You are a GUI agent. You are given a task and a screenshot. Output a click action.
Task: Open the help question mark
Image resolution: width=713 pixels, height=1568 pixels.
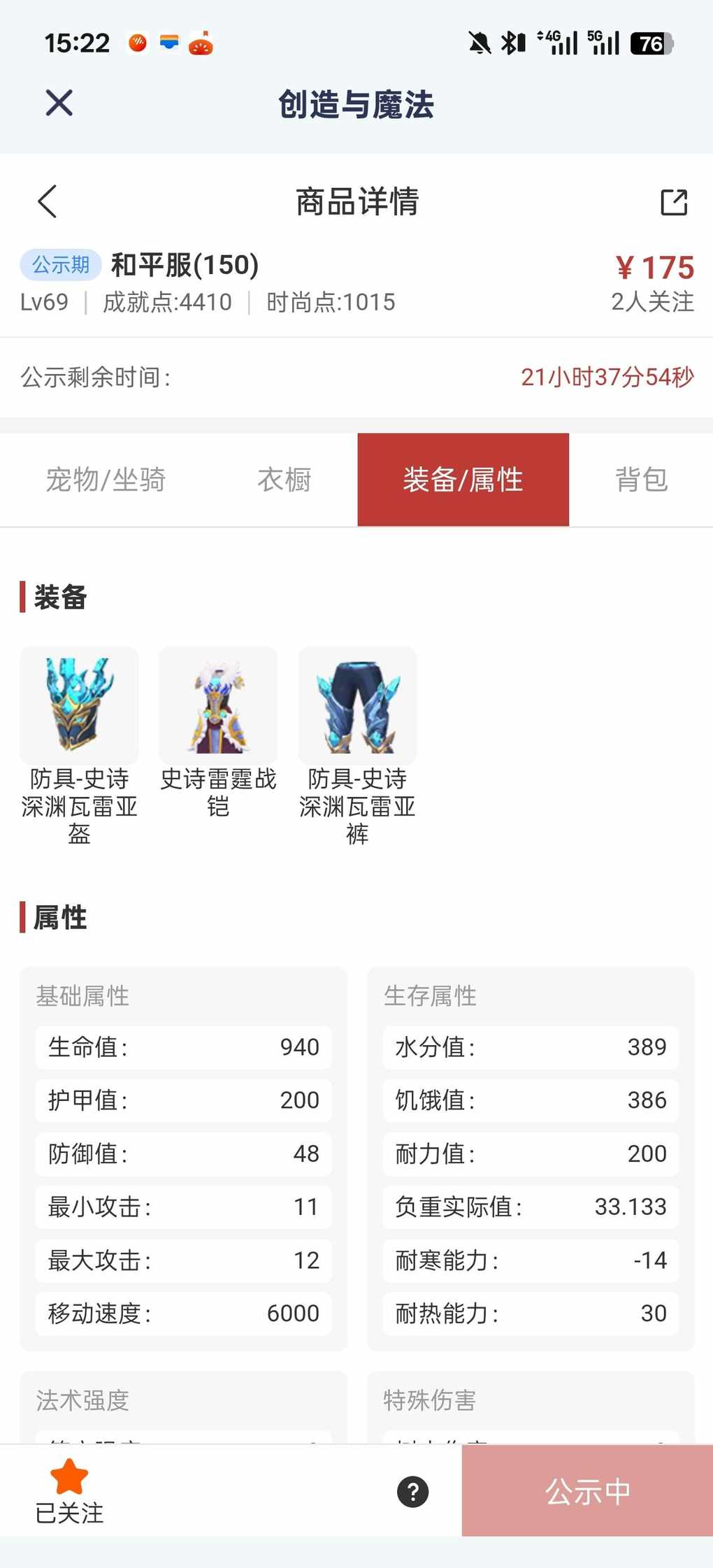pos(412,1492)
